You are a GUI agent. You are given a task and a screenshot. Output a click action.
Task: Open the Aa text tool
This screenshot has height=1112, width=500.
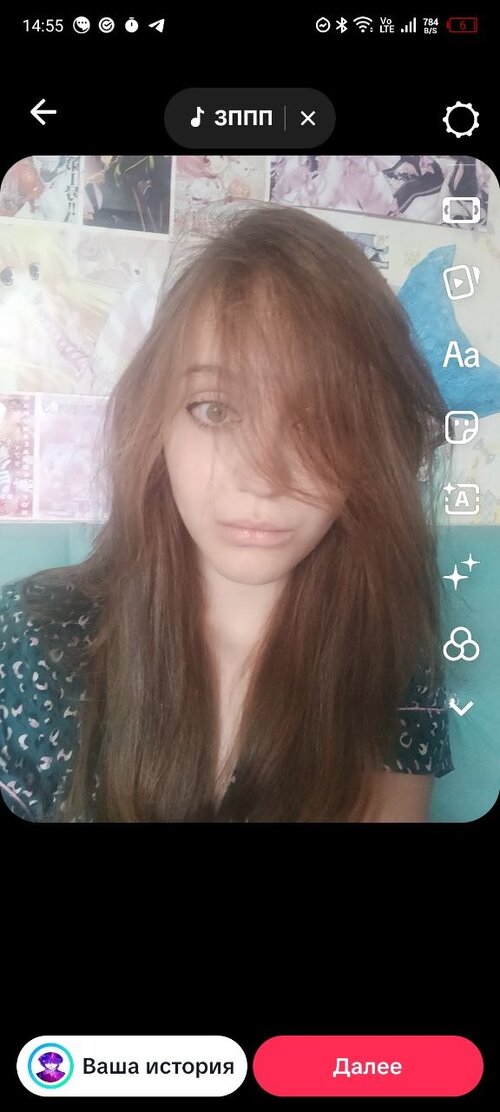coord(461,355)
